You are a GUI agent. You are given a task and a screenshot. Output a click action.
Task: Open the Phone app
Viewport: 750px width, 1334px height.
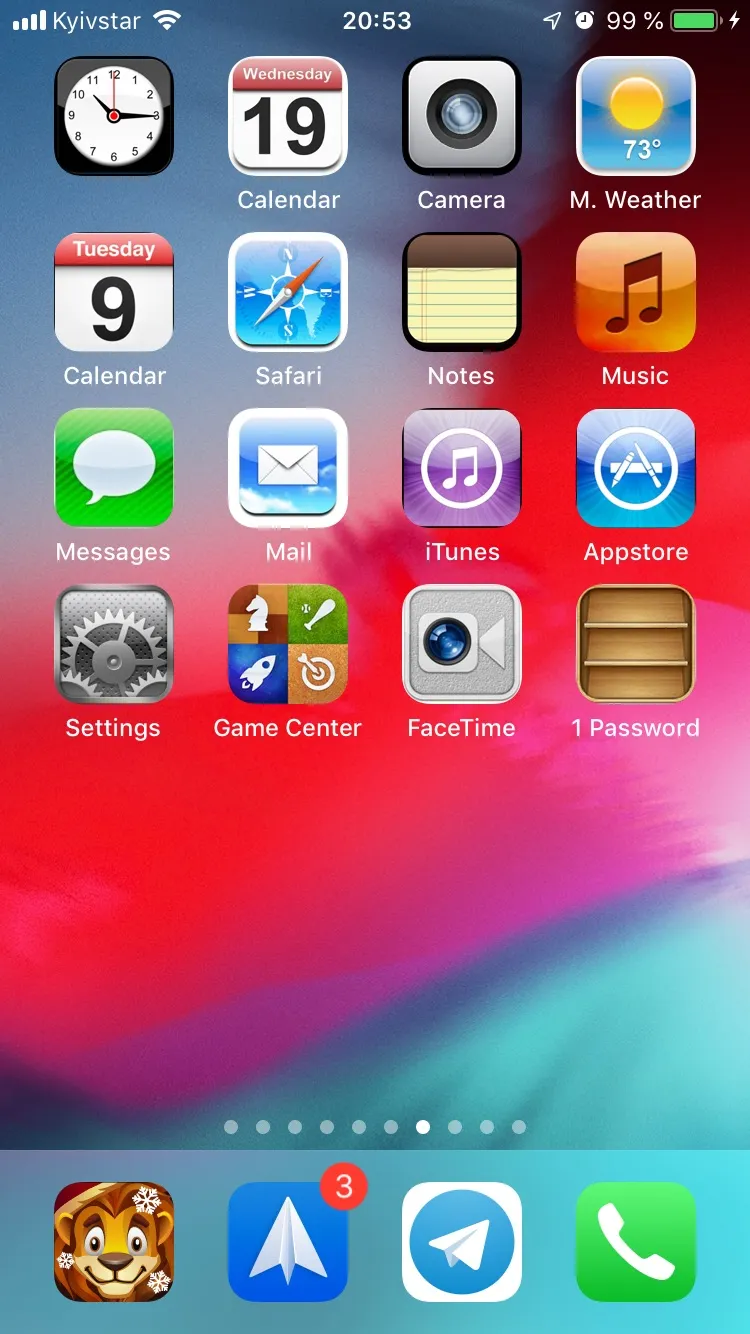[x=636, y=1242]
